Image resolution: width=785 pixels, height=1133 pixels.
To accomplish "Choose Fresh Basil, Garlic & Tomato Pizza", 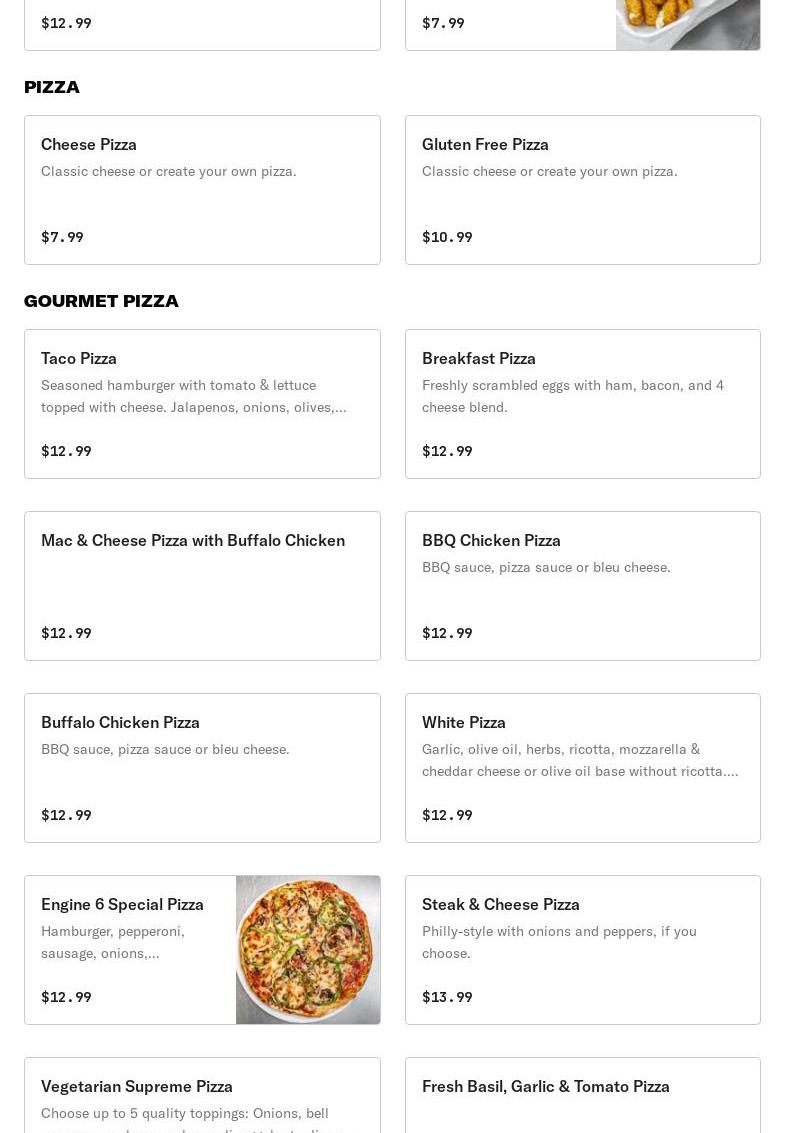I will coord(582,1096).
